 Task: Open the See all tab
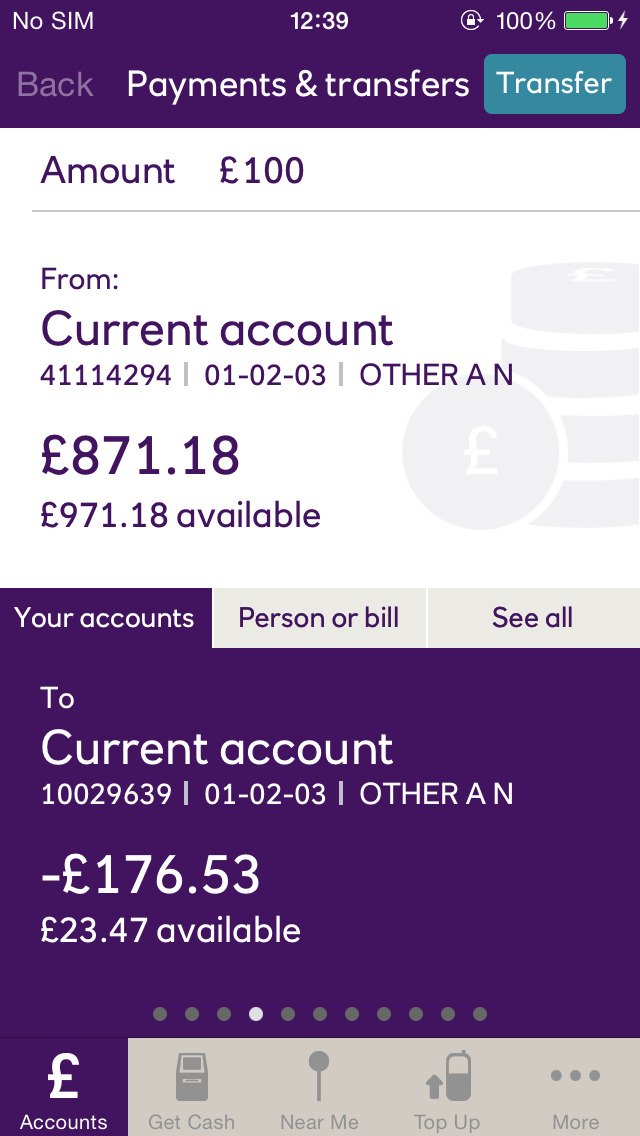(532, 618)
